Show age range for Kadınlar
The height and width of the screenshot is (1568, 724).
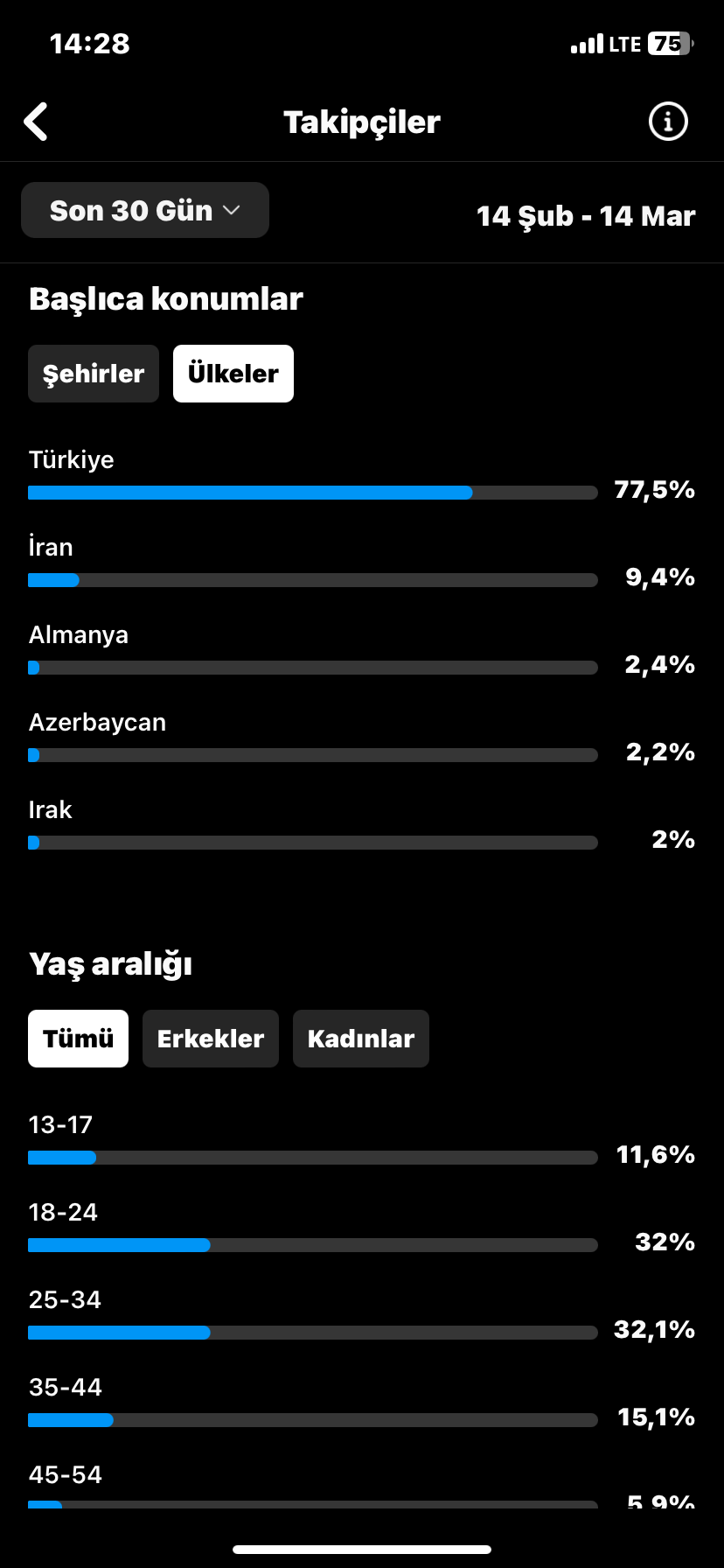[x=361, y=1039]
